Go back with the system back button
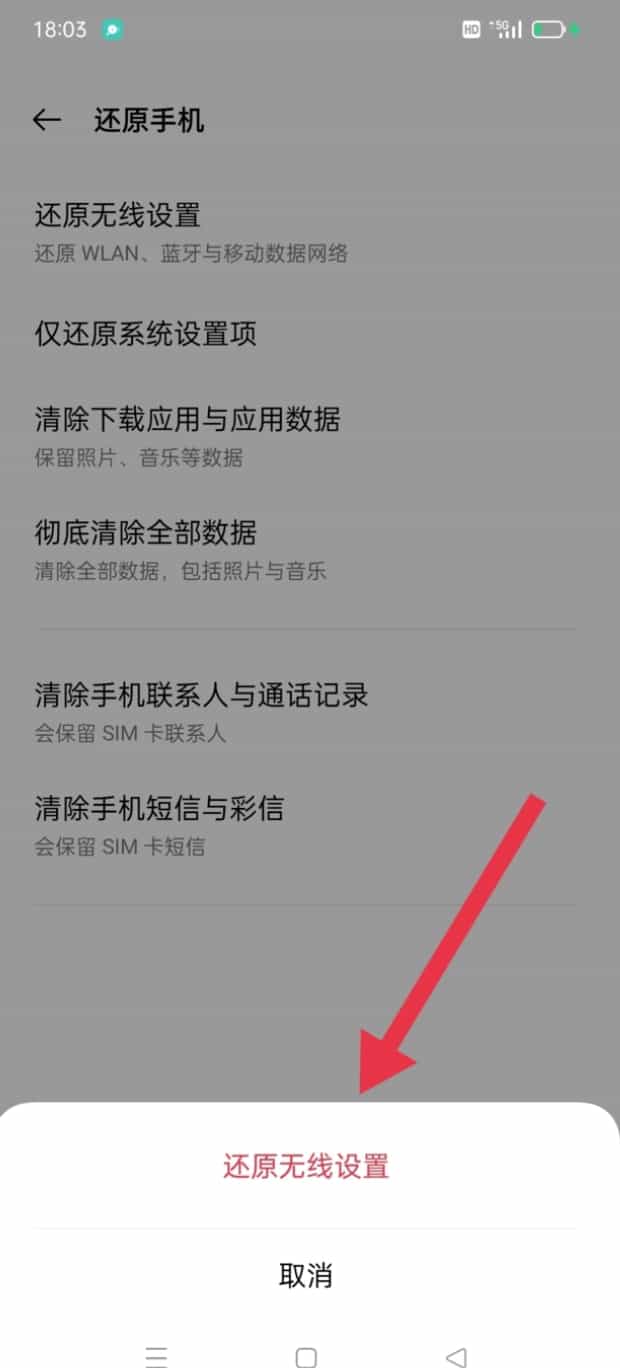620x1368 pixels. [x=456, y=1356]
